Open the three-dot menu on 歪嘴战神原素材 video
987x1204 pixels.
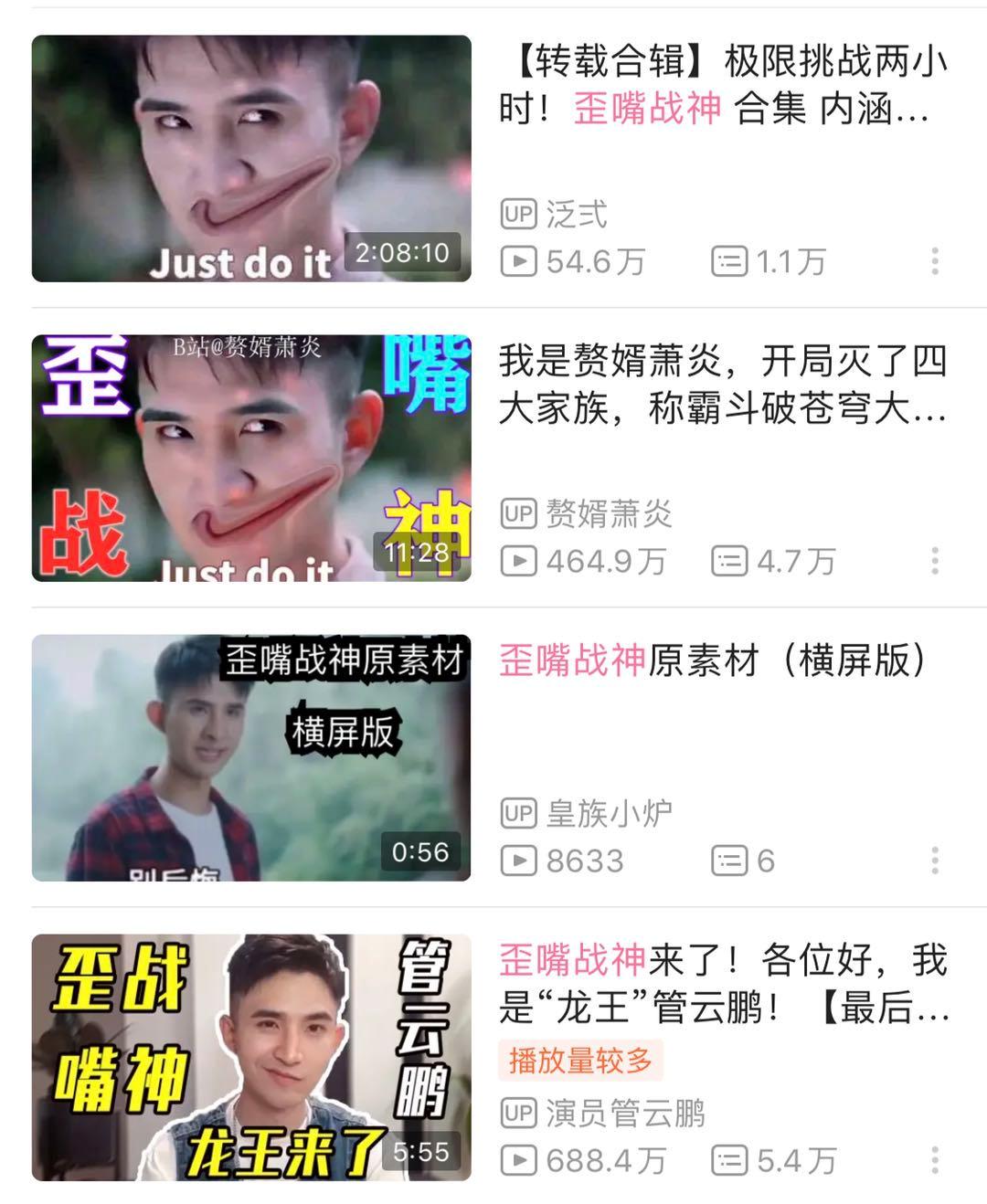(934, 860)
